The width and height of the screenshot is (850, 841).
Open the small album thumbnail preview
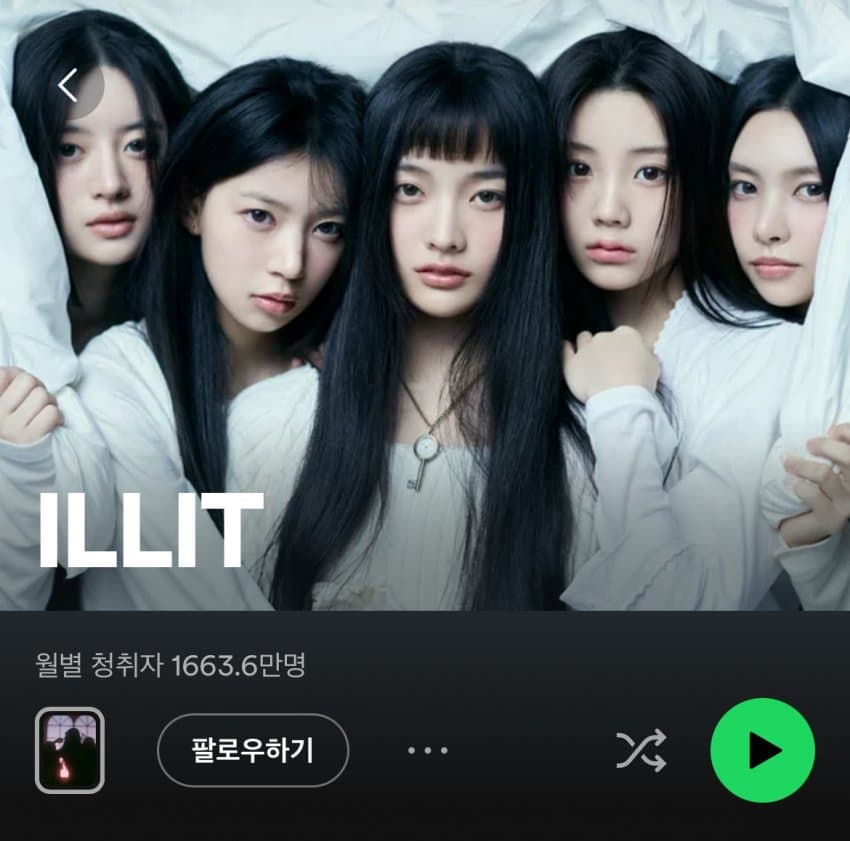pyautogui.click(x=69, y=750)
